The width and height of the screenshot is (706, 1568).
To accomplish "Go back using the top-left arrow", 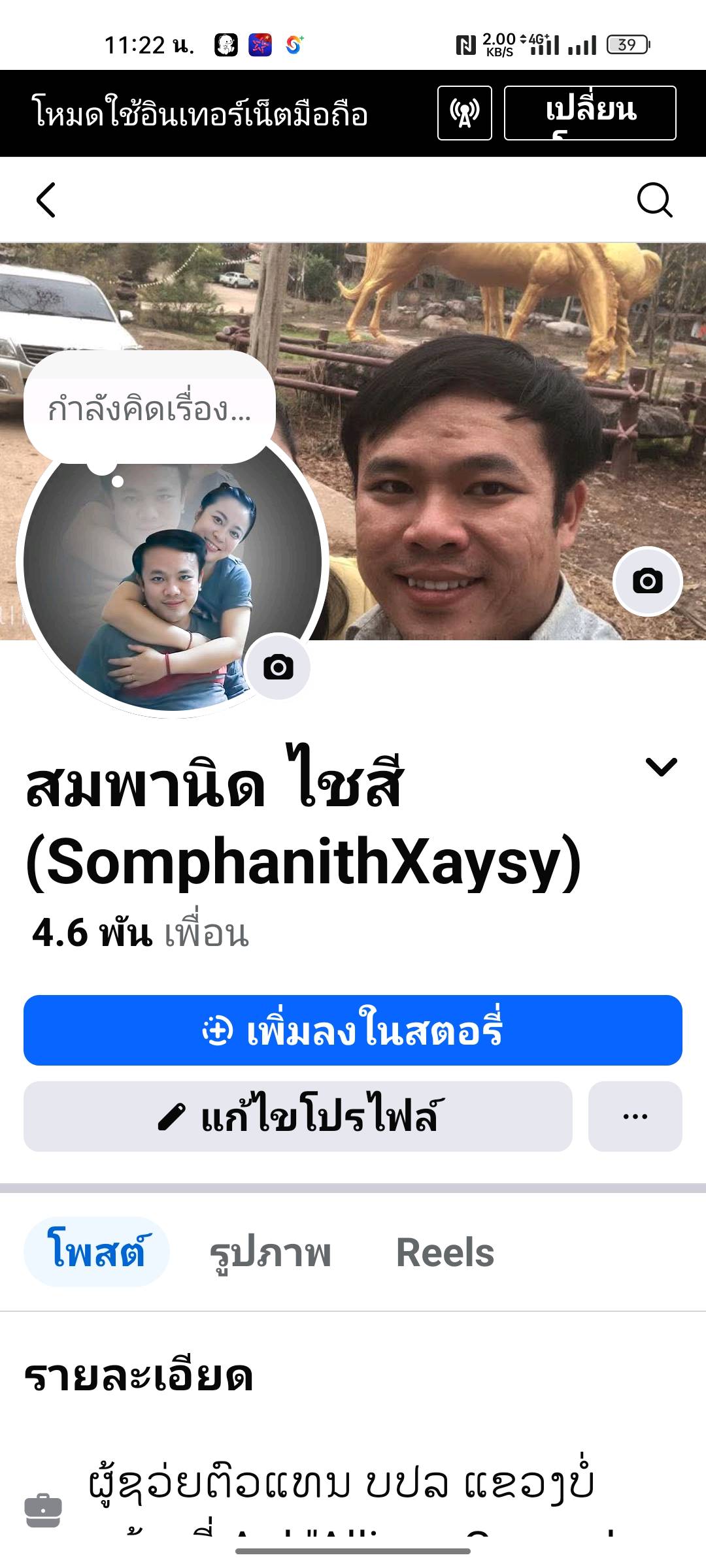I will (x=46, y=199).
